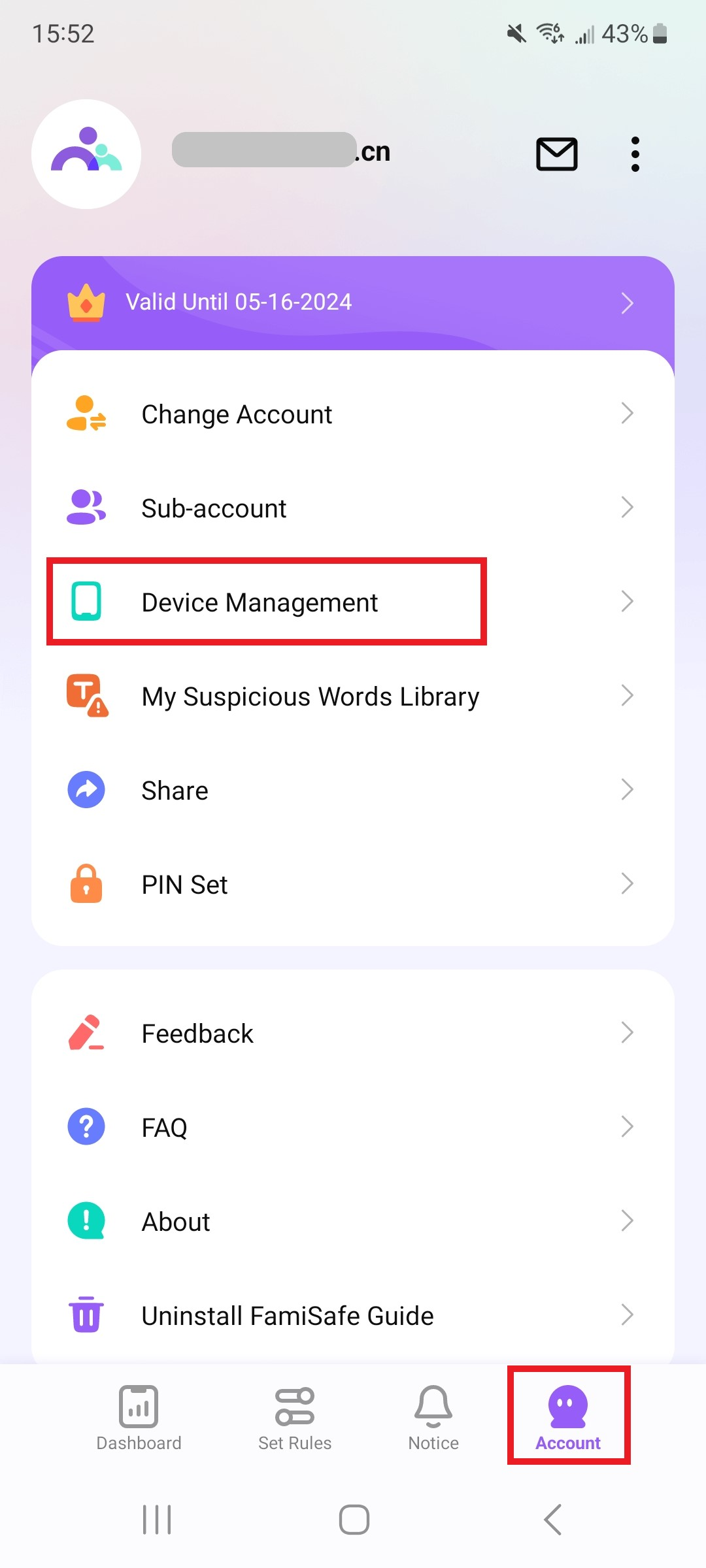Open the mail inbox icon
Viewport: 706px width, 1568px height.
[556, 154]
